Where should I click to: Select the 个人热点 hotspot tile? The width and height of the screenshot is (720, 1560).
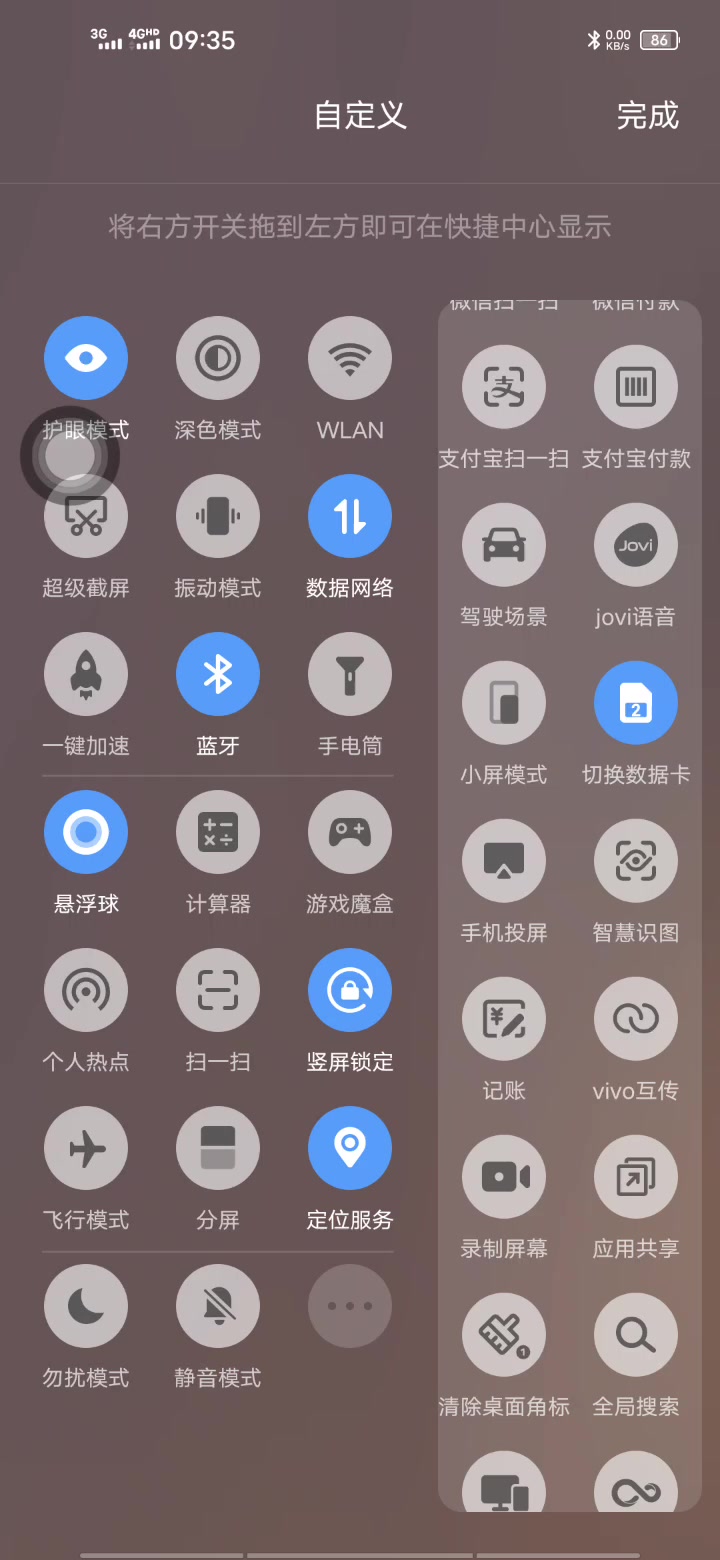pyautogui.click(x=86, y=990)
